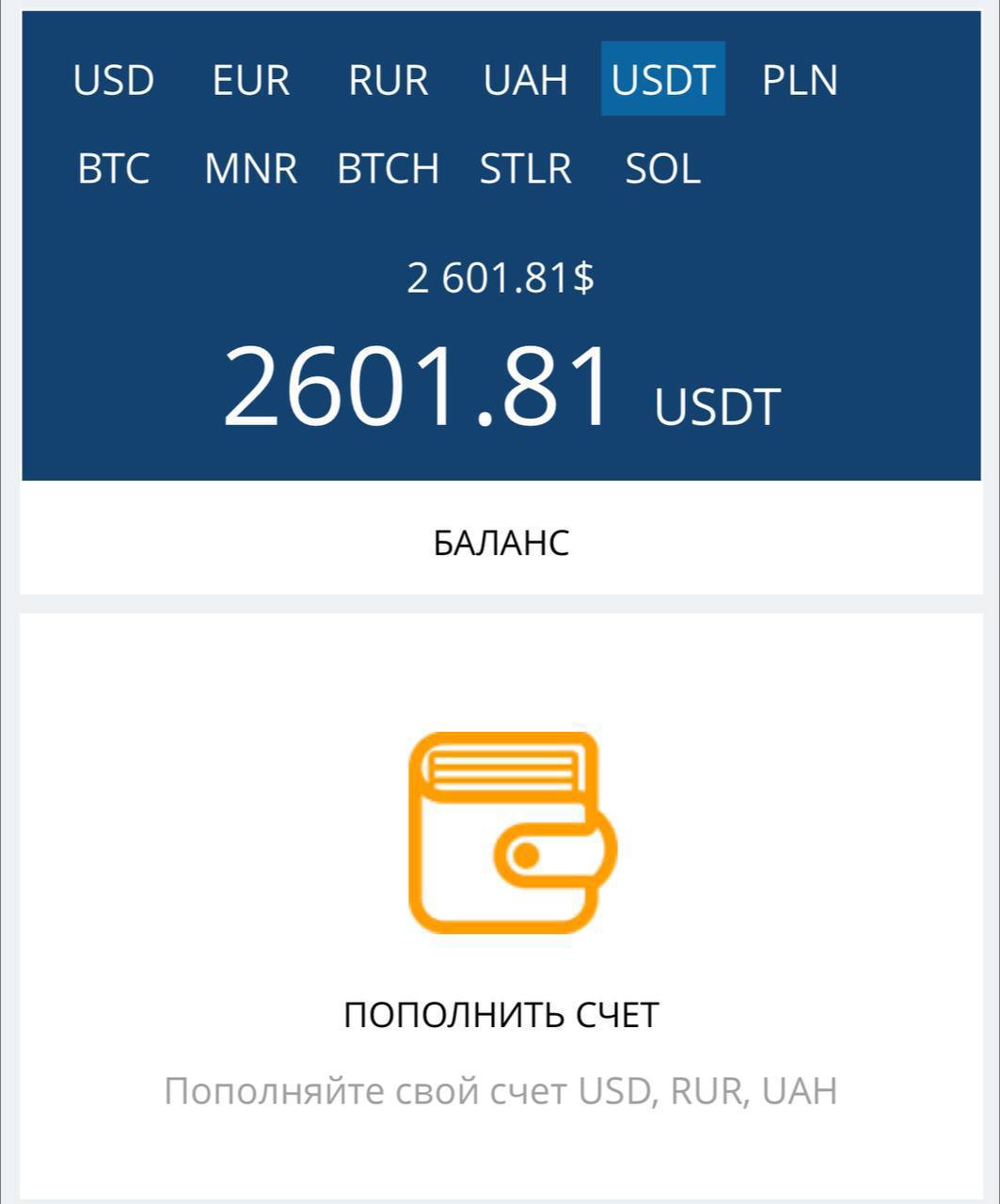Show balance in BTCH
Viewport: 1000px width, 1204px height.
pos(388,168)
